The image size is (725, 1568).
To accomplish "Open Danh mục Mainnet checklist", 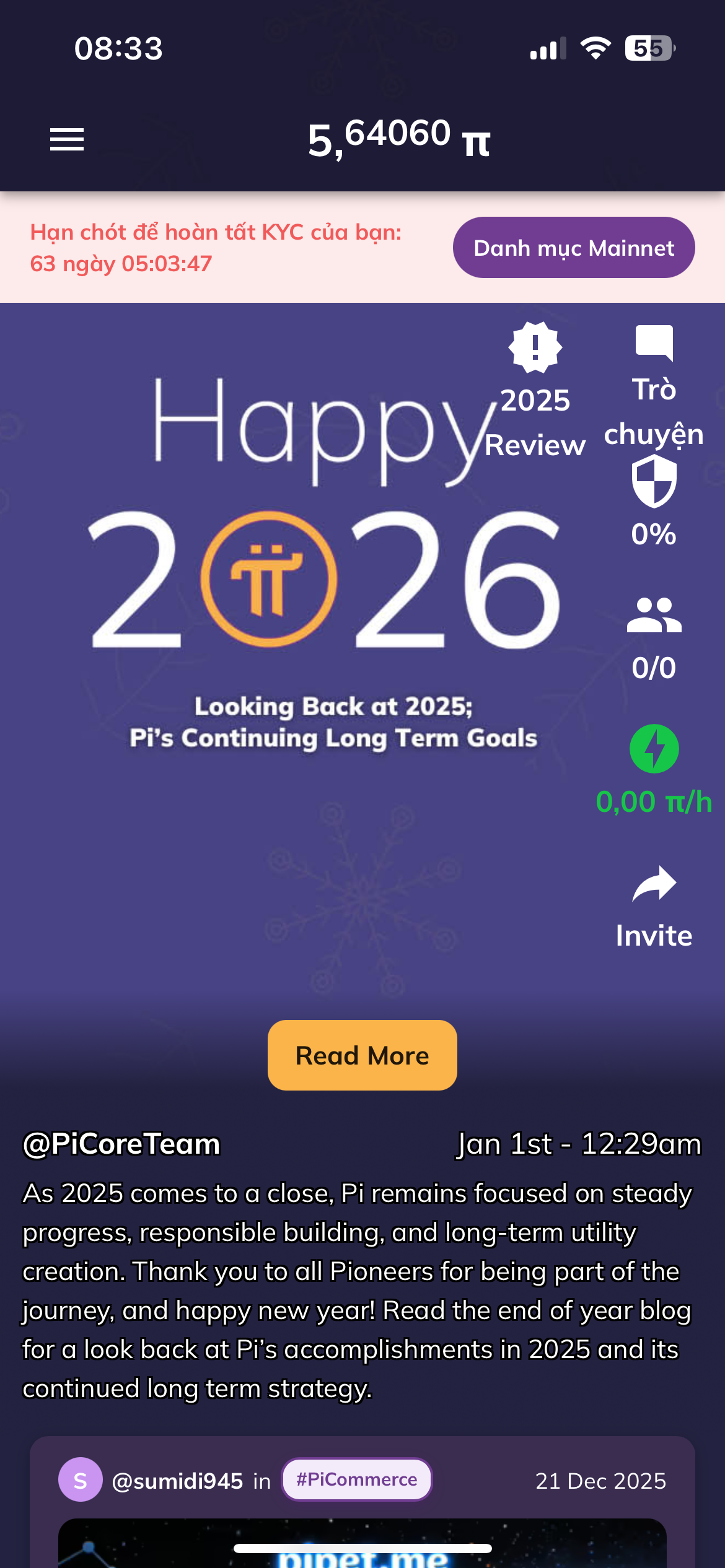I will tap(573, 248).
